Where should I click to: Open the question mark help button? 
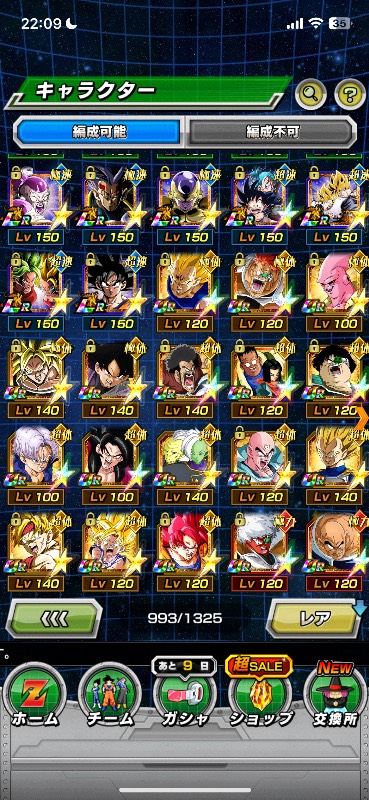(350, 94)
